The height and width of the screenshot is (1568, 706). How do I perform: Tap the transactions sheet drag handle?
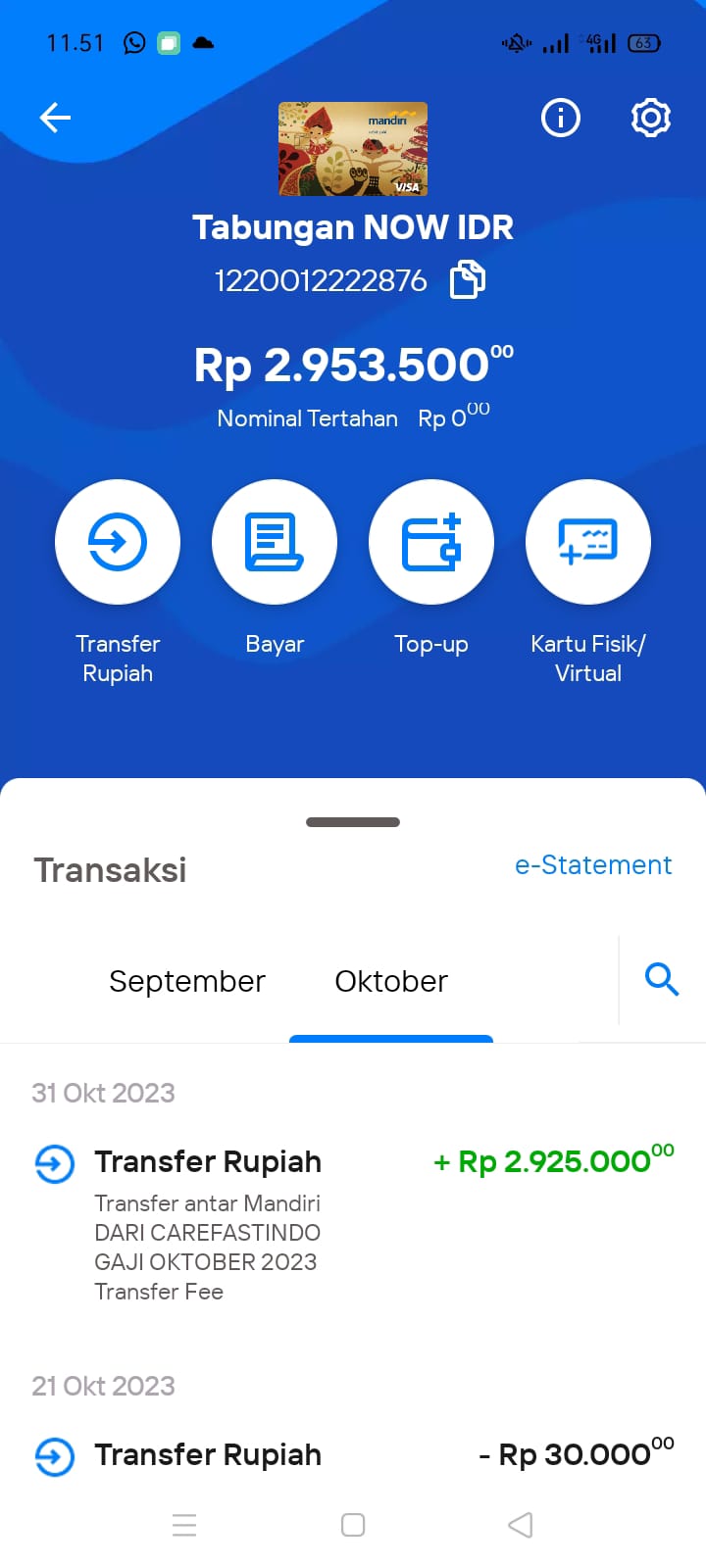click(353, 822)
